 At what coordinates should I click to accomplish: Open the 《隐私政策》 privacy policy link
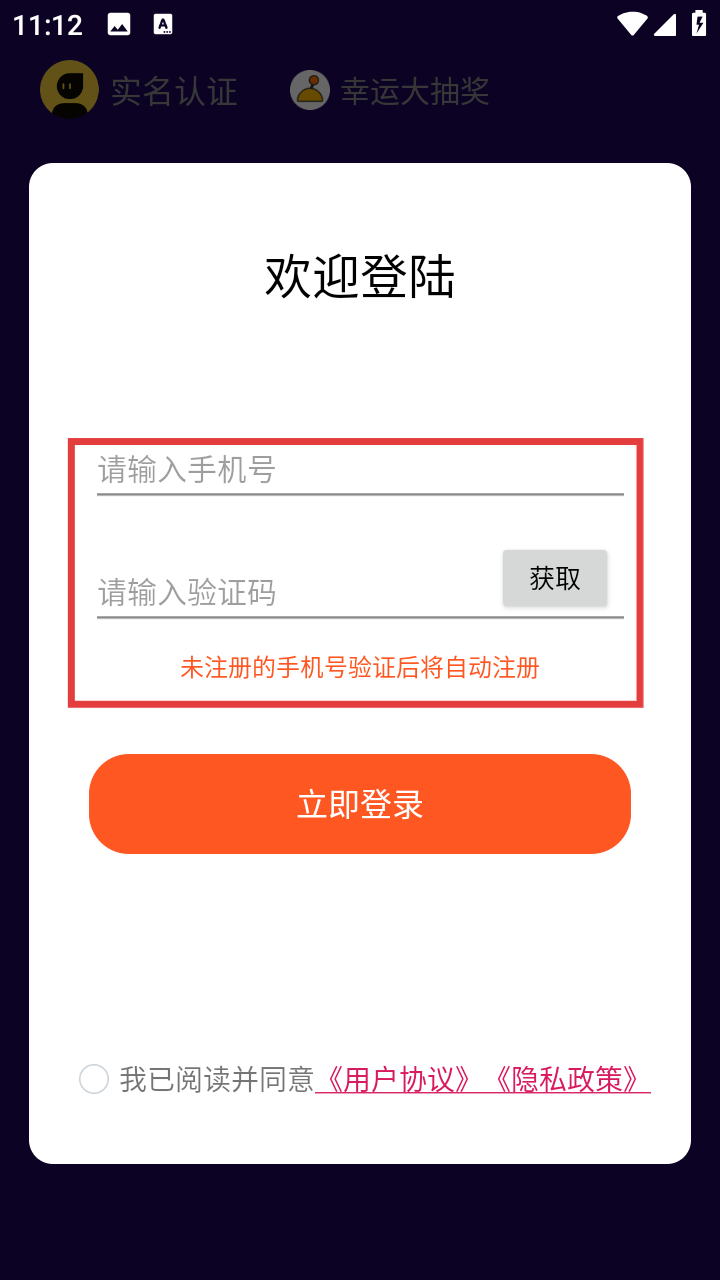[568, 1079]
